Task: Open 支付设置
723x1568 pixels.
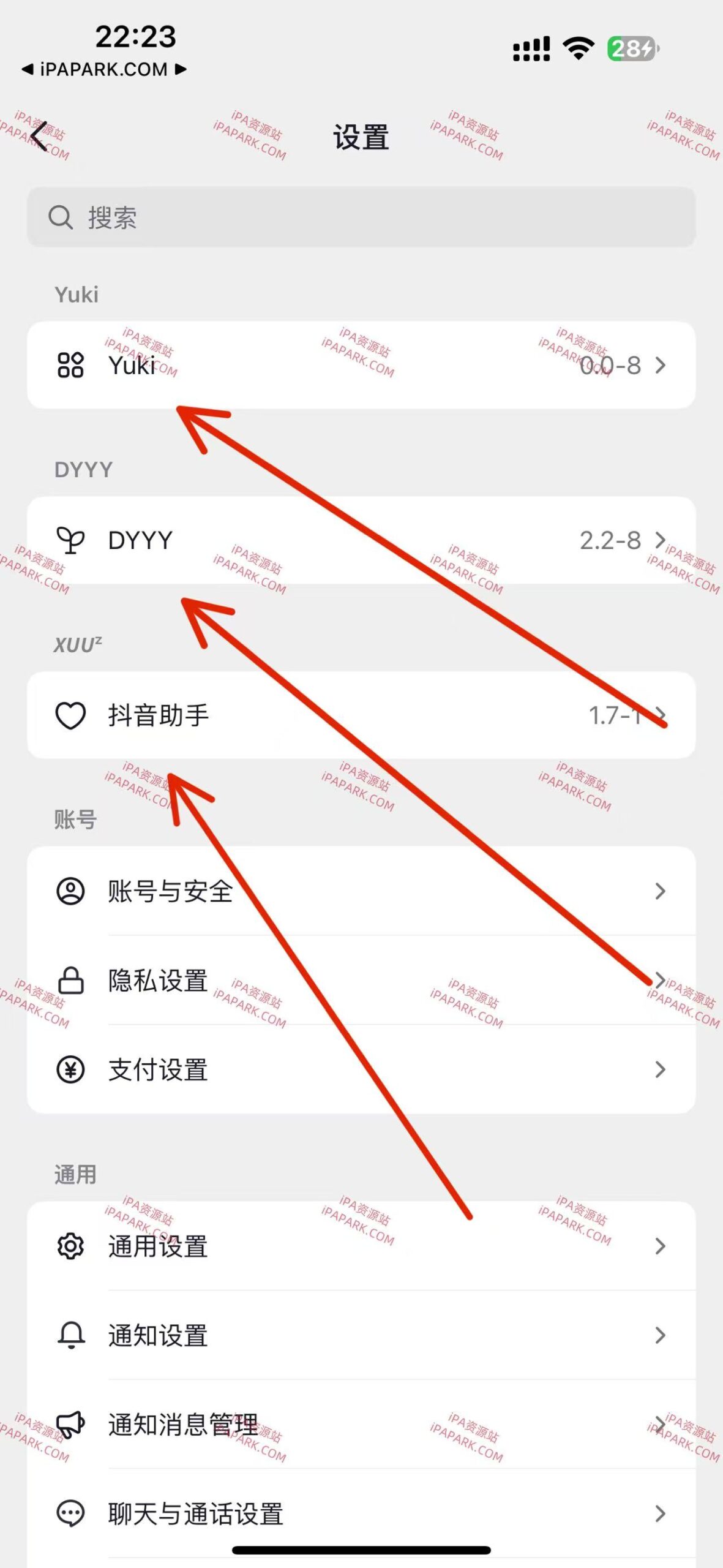Action: [361, 1069]
